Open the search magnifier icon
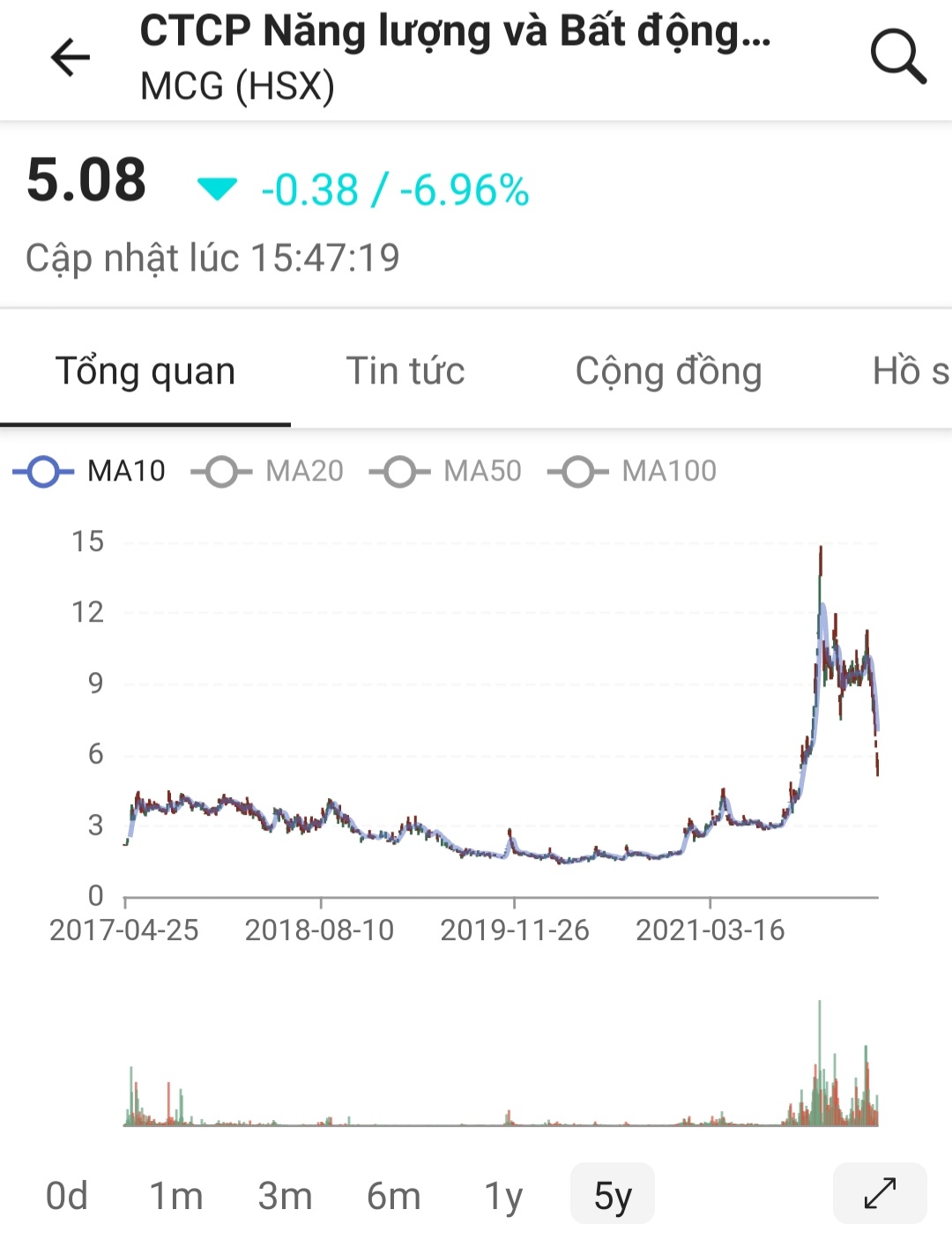Image resolution: width=952 pixels, height=1247 pixels. pos(897,56)
